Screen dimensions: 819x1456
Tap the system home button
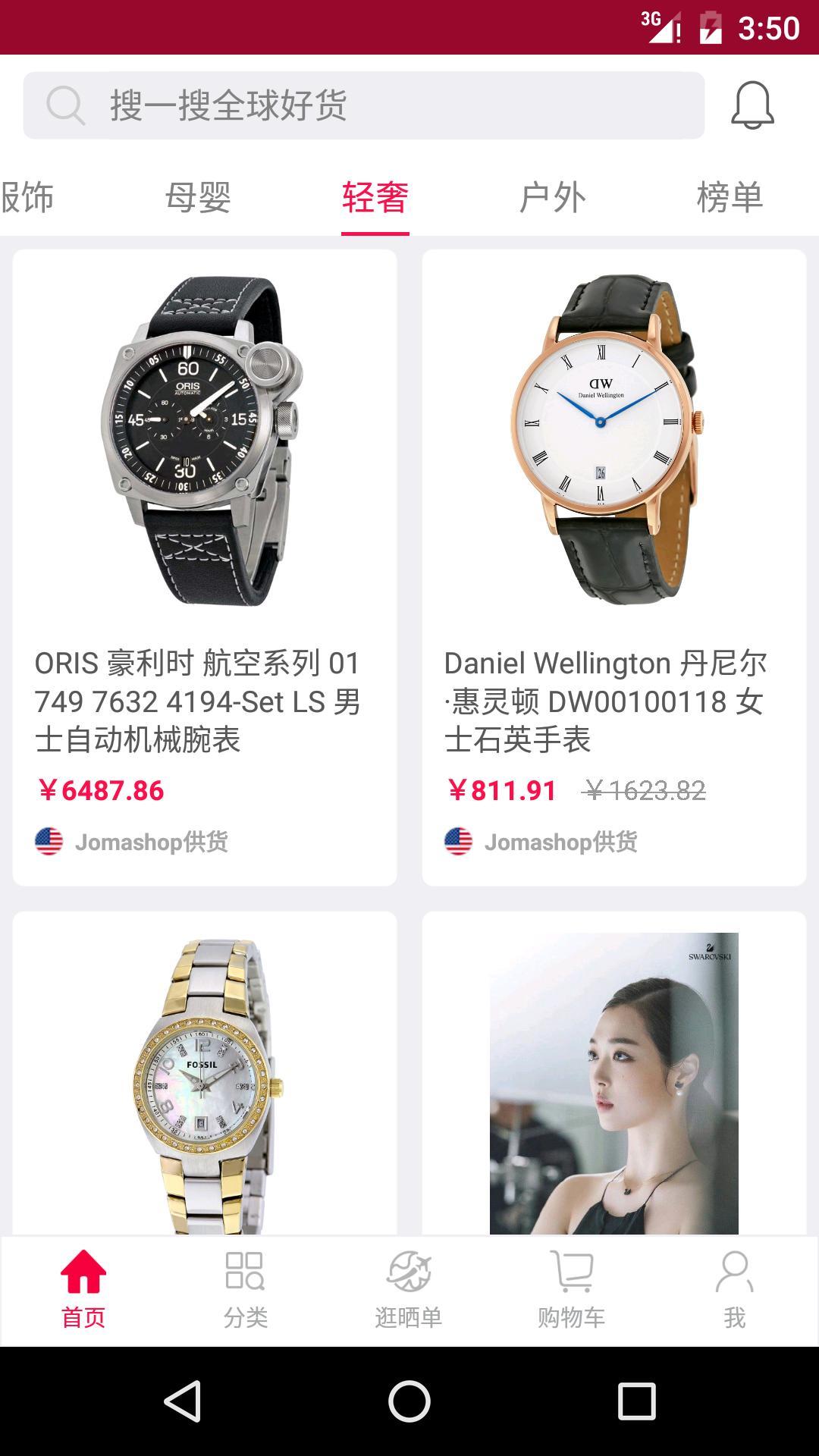[x=409, y=1401]
